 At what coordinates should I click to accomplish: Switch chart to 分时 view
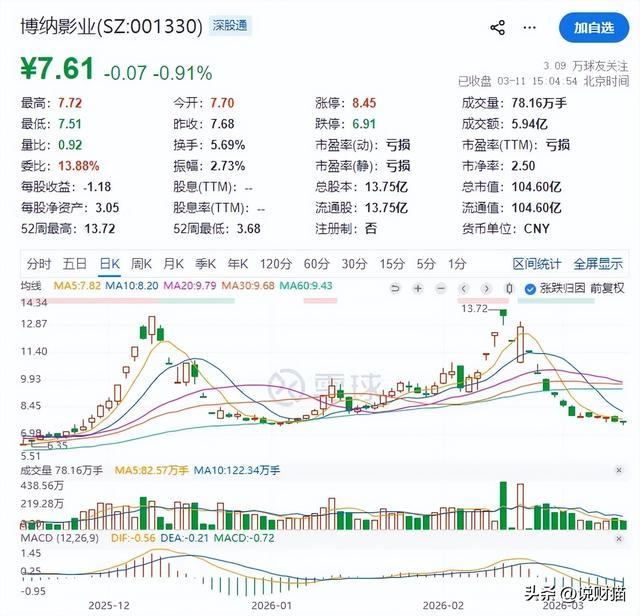coord(38,264)
